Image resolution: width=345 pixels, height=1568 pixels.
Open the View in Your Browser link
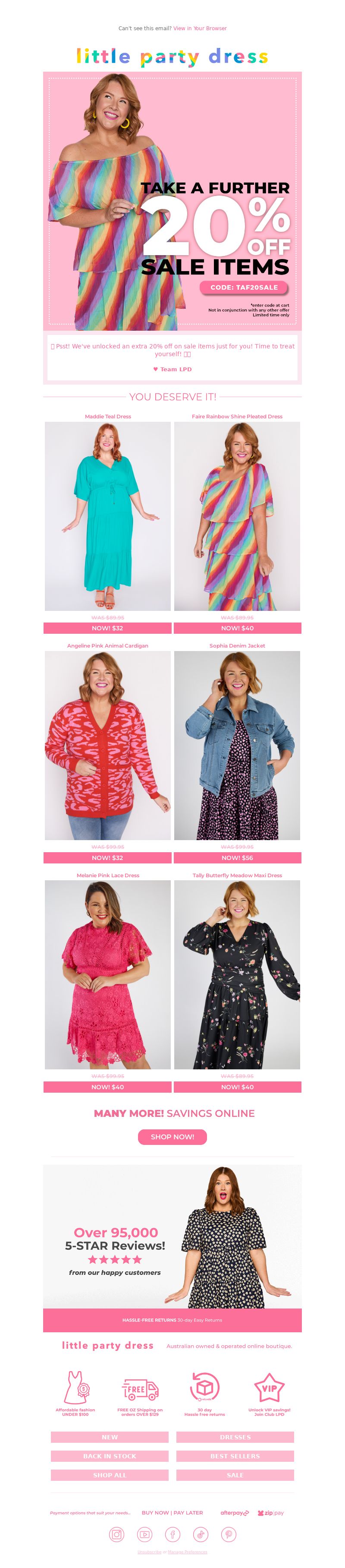click(200, 28)
